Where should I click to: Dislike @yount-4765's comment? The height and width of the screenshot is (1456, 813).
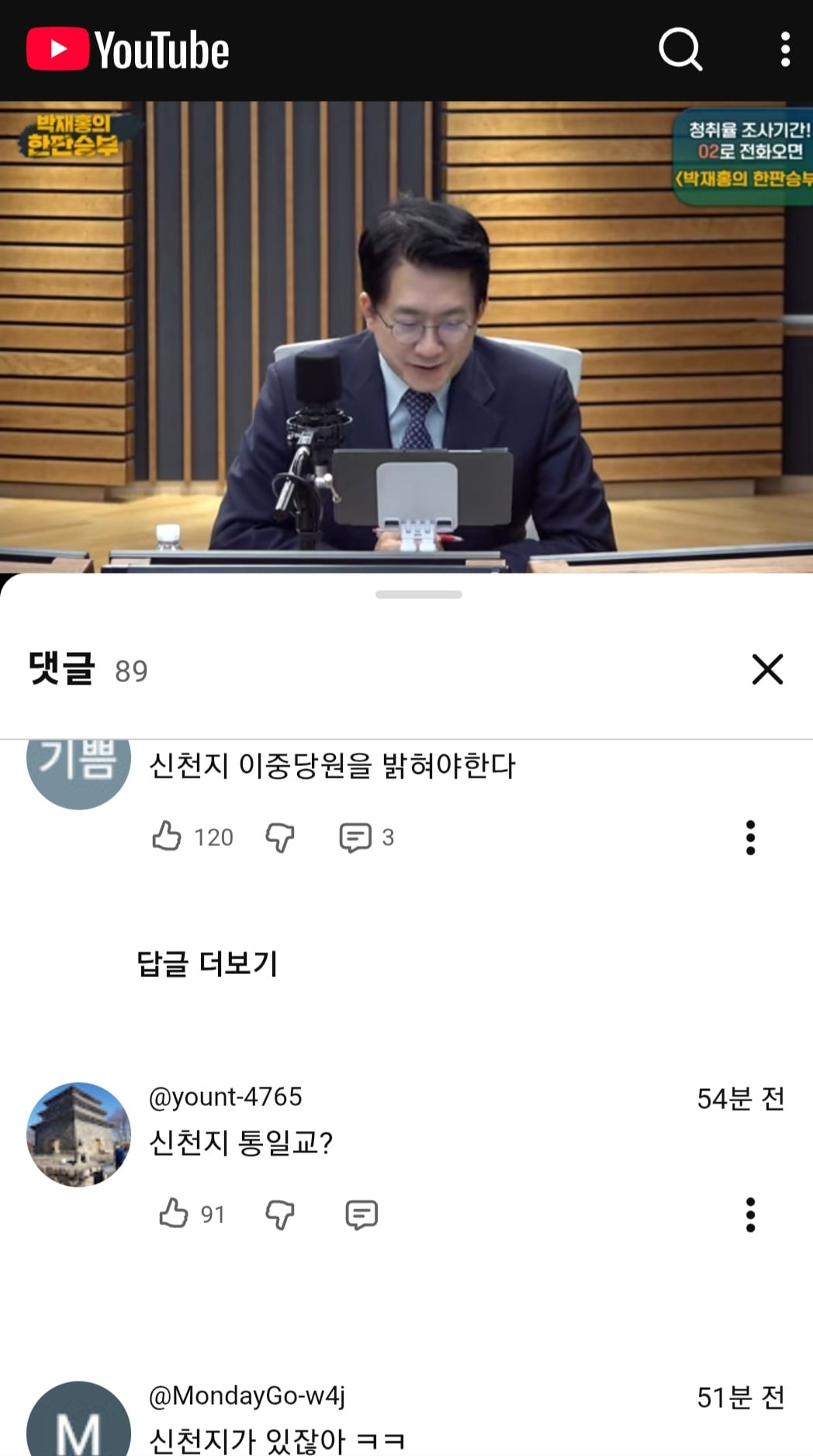click(x=280, y=1215)
